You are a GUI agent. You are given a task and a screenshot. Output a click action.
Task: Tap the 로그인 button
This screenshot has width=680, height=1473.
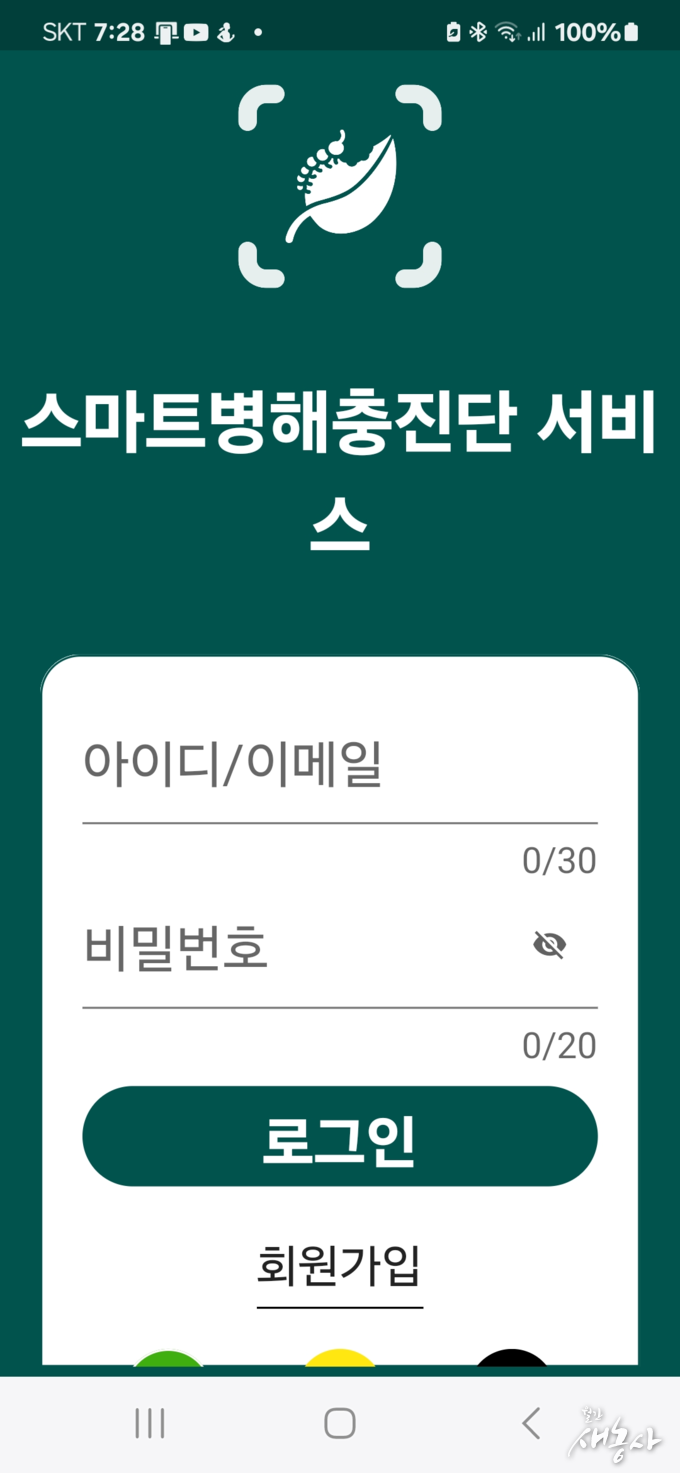[339, 1137]
